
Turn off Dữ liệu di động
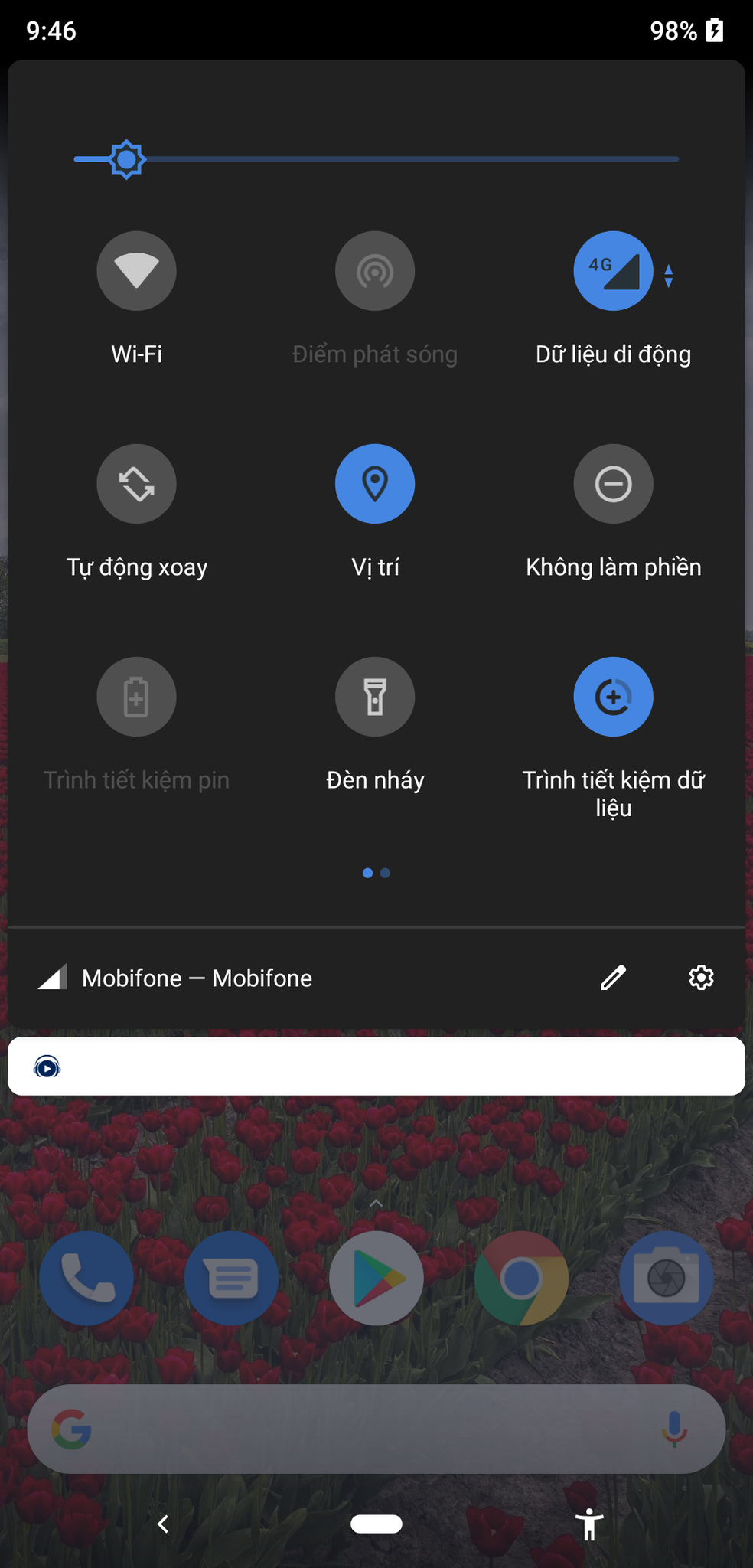613,271
